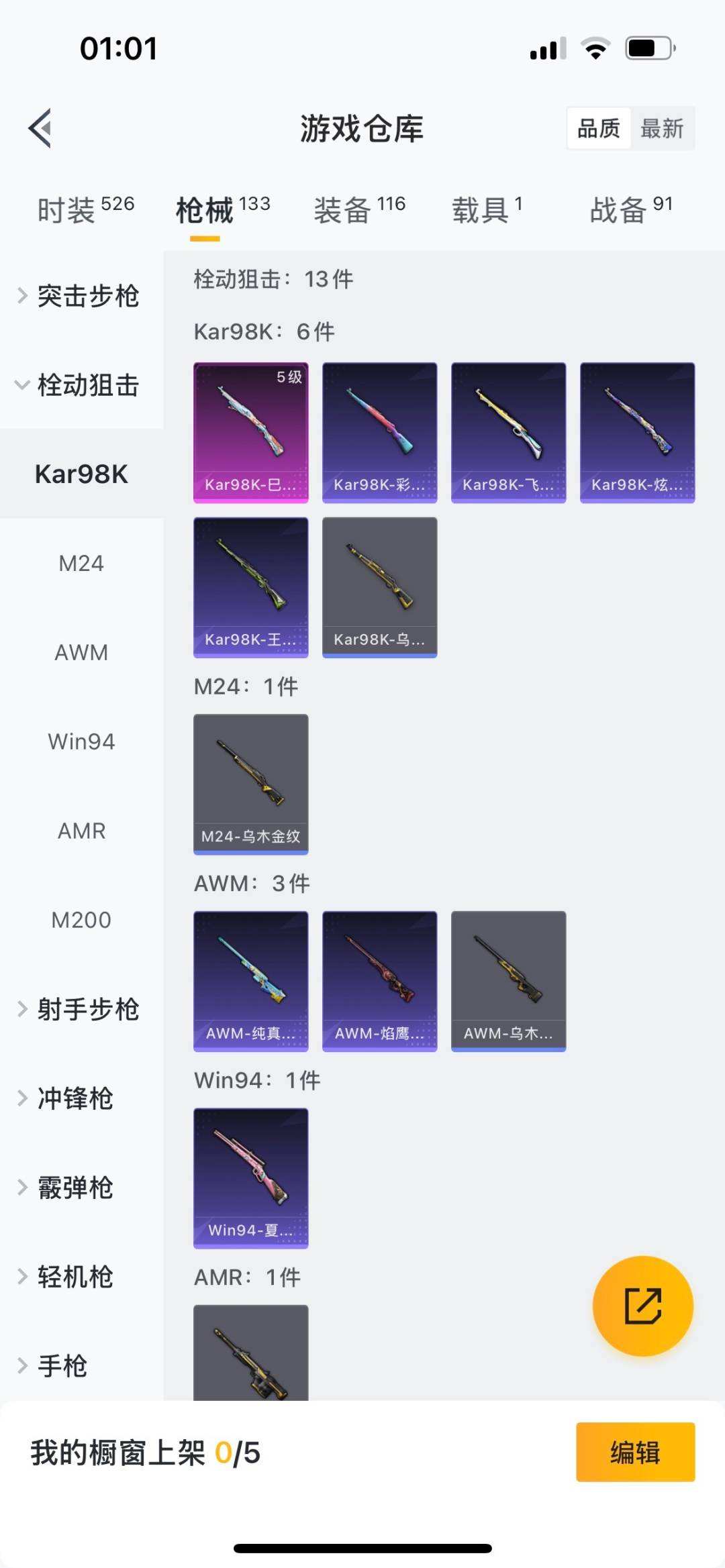This screenshot has height=1568, width=725.
Task: Open the 载具 tab
Action: pyautogui.click(x=487, y=209)
